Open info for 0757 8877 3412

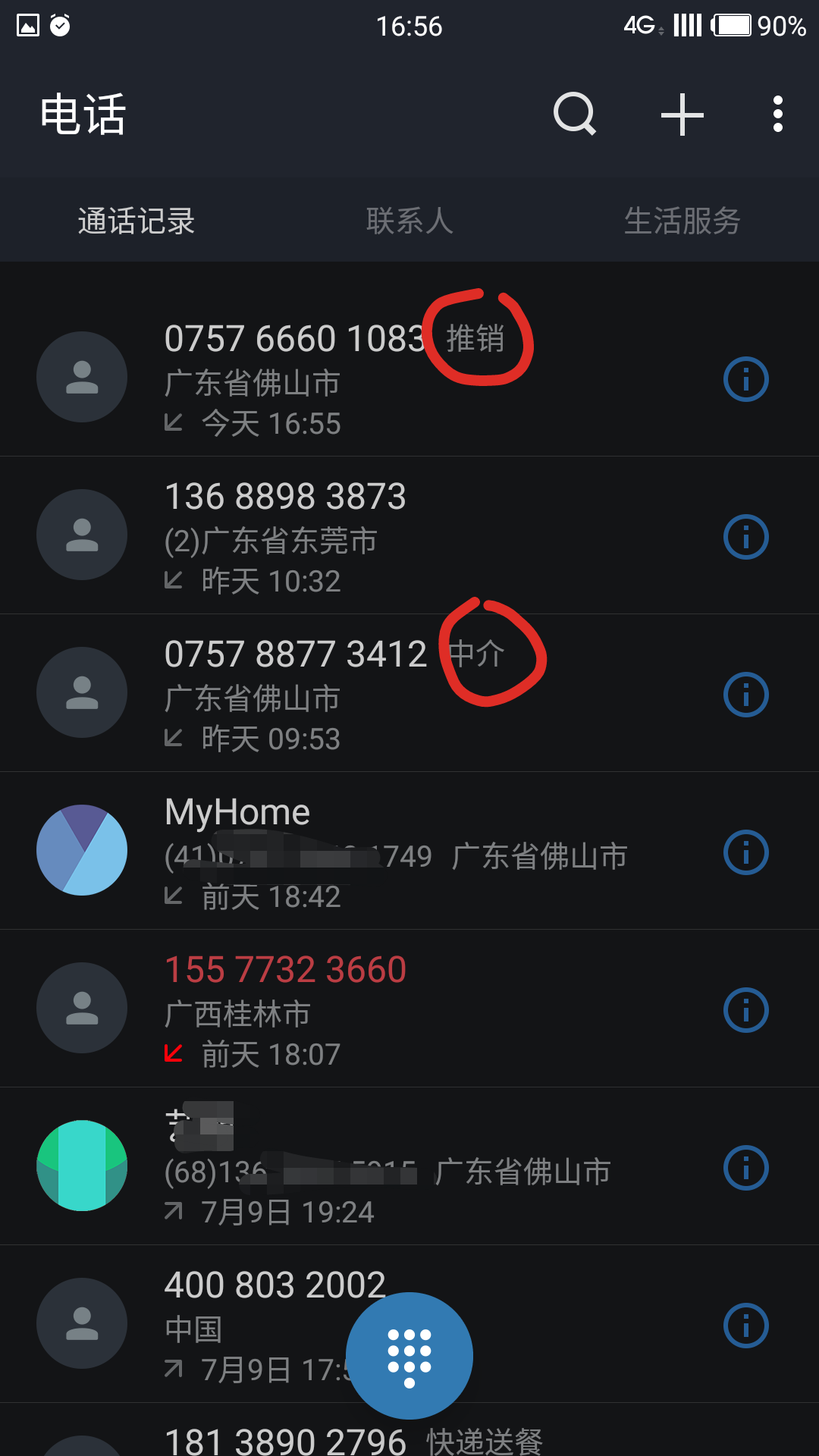click(x=746, y=695)
